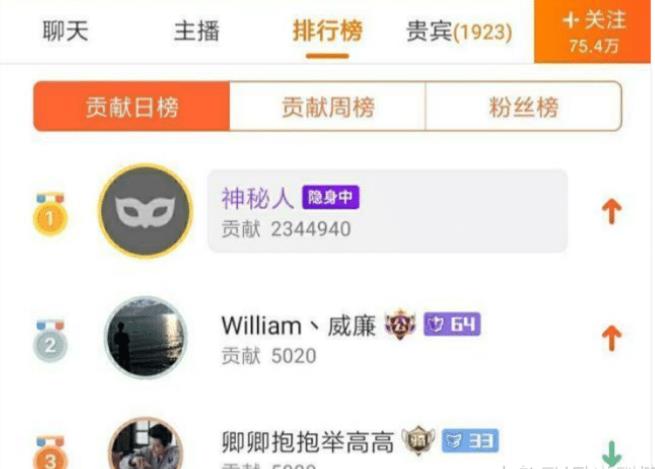Switch to the 主播 tab
This screenshot has width=655, height=469.
click(196, 31)
